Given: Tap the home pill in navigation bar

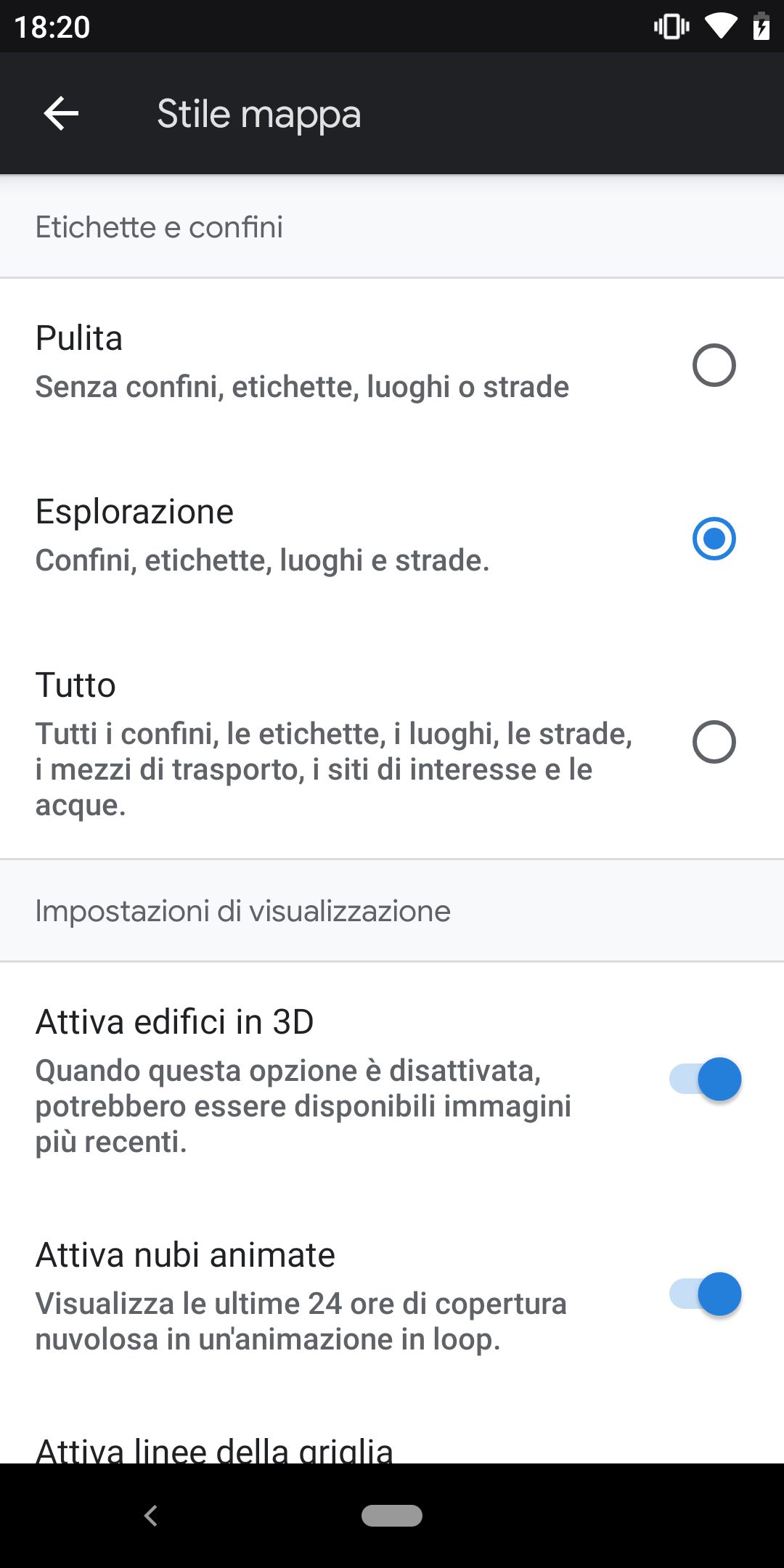Looking at the screenshot, I should (x=392, y=1516).
